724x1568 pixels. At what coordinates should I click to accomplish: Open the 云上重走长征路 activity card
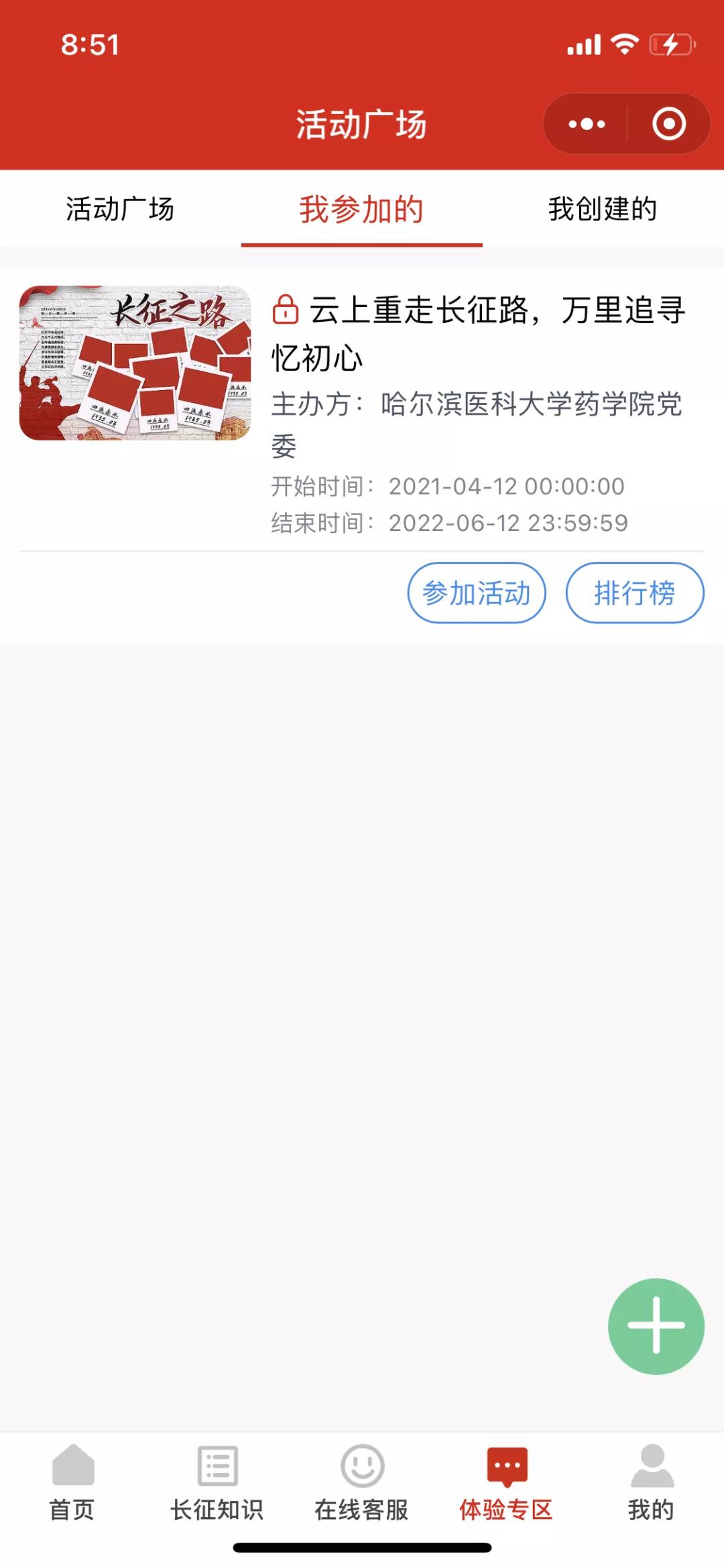477,333
